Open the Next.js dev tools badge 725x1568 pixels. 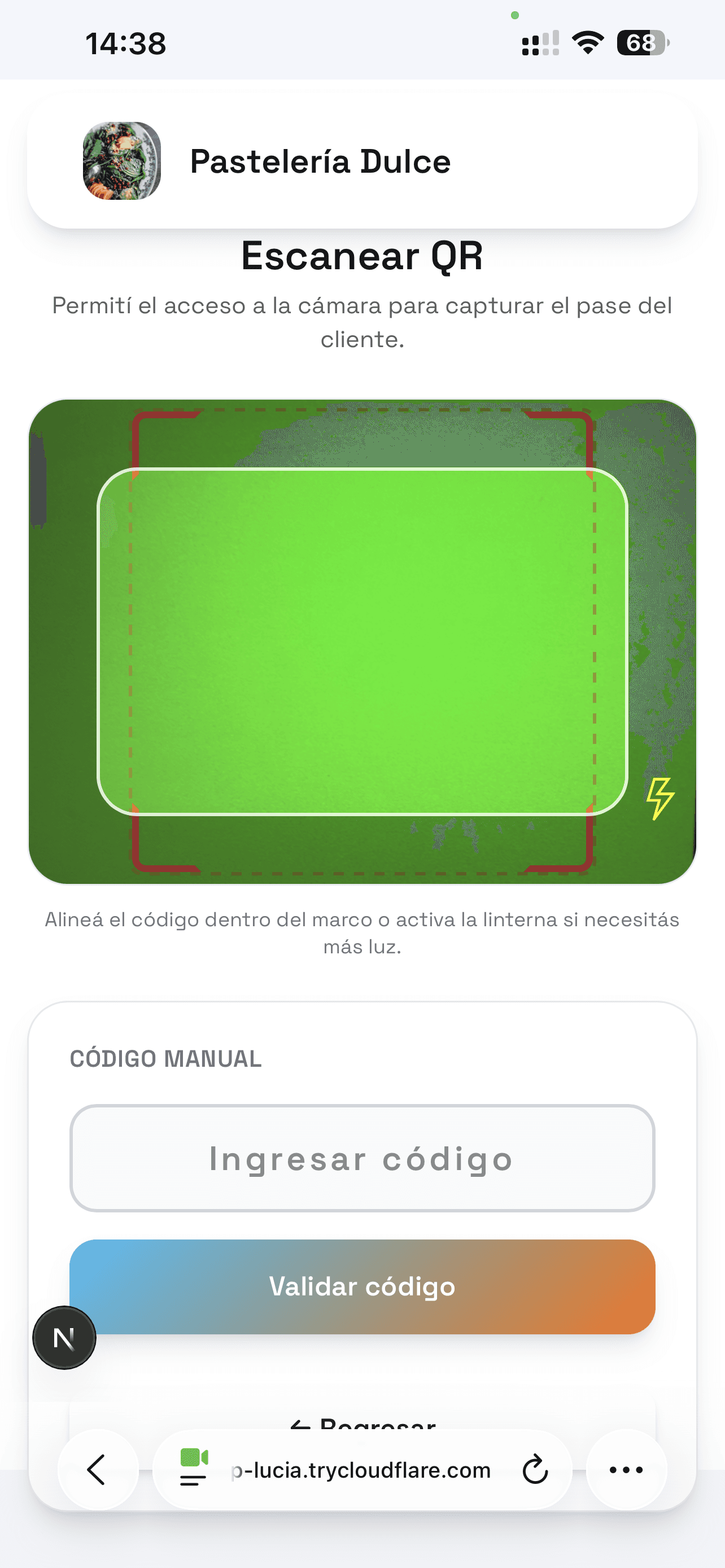coord(64,1337)
